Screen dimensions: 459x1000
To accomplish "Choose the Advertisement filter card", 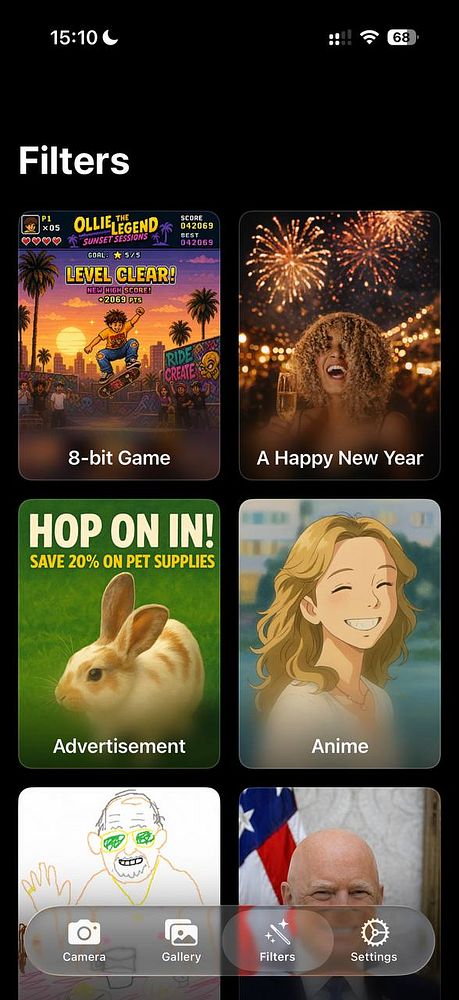I will point(119,634).
